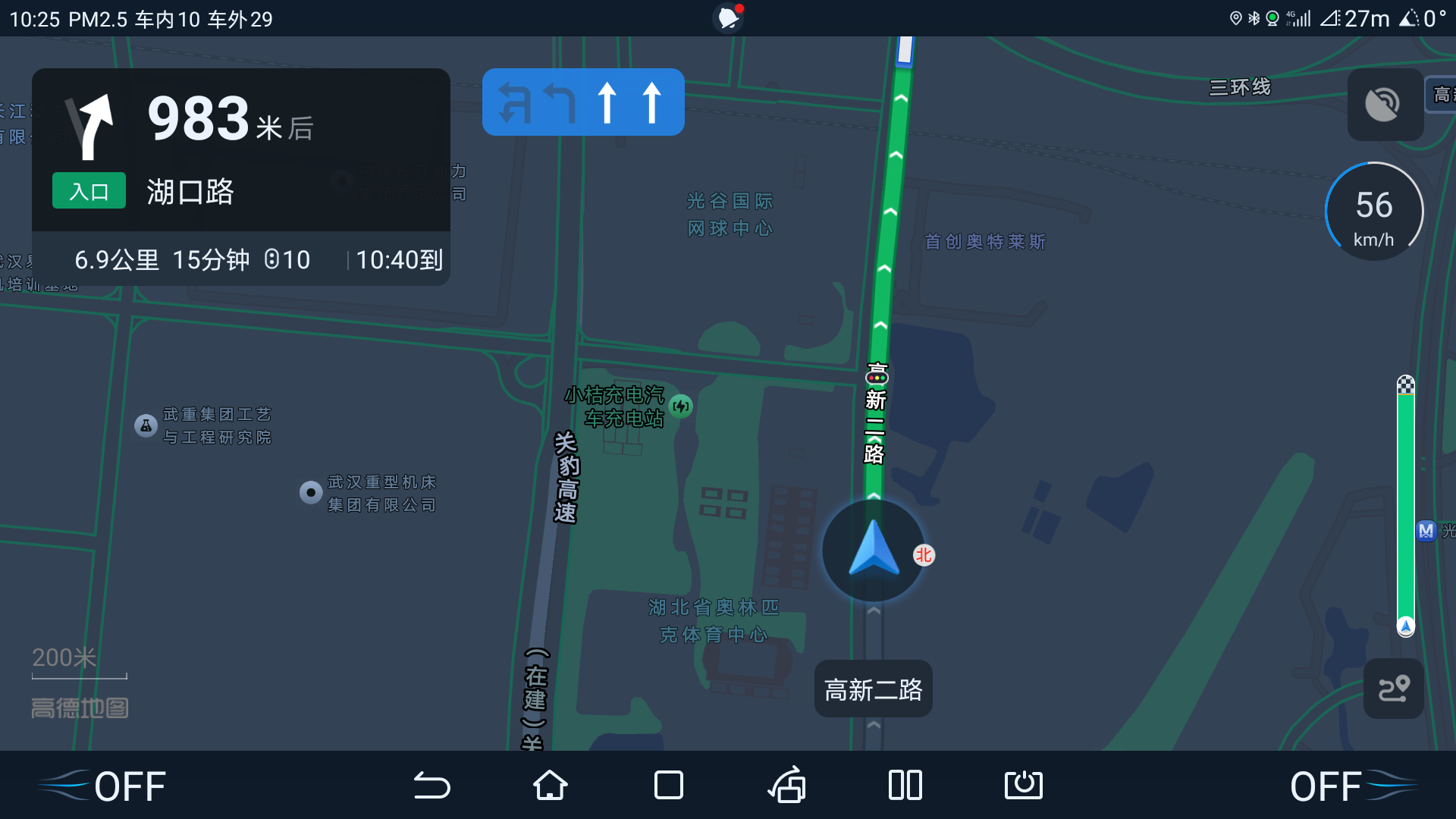Image resolution: width=1456 pixels, height=819 pixels.
Task: Tap the system back arrow
Action: [x=431, y=785]
